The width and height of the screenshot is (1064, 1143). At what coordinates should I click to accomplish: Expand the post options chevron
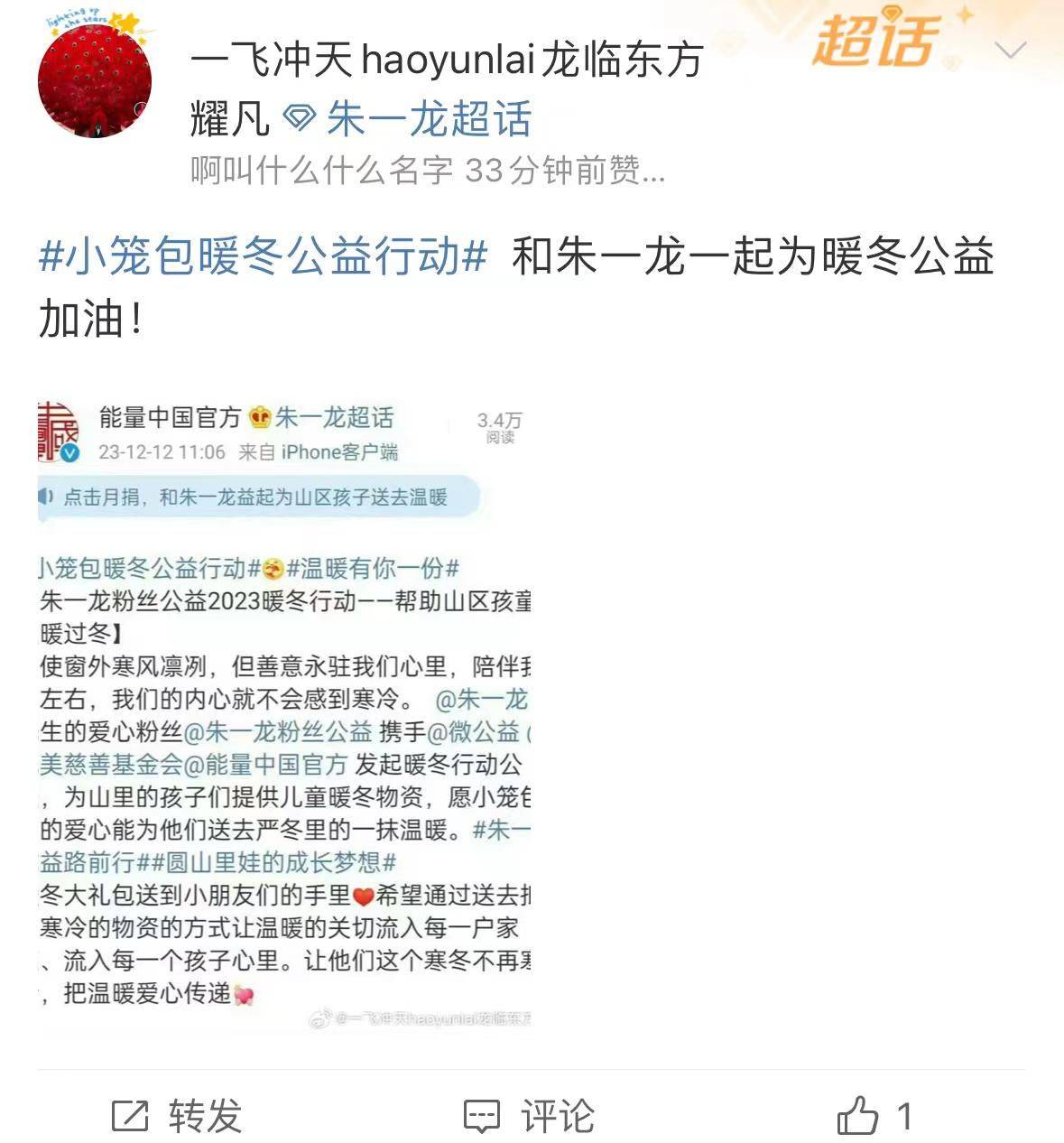pyautogui.click(x=1010, y=50)
